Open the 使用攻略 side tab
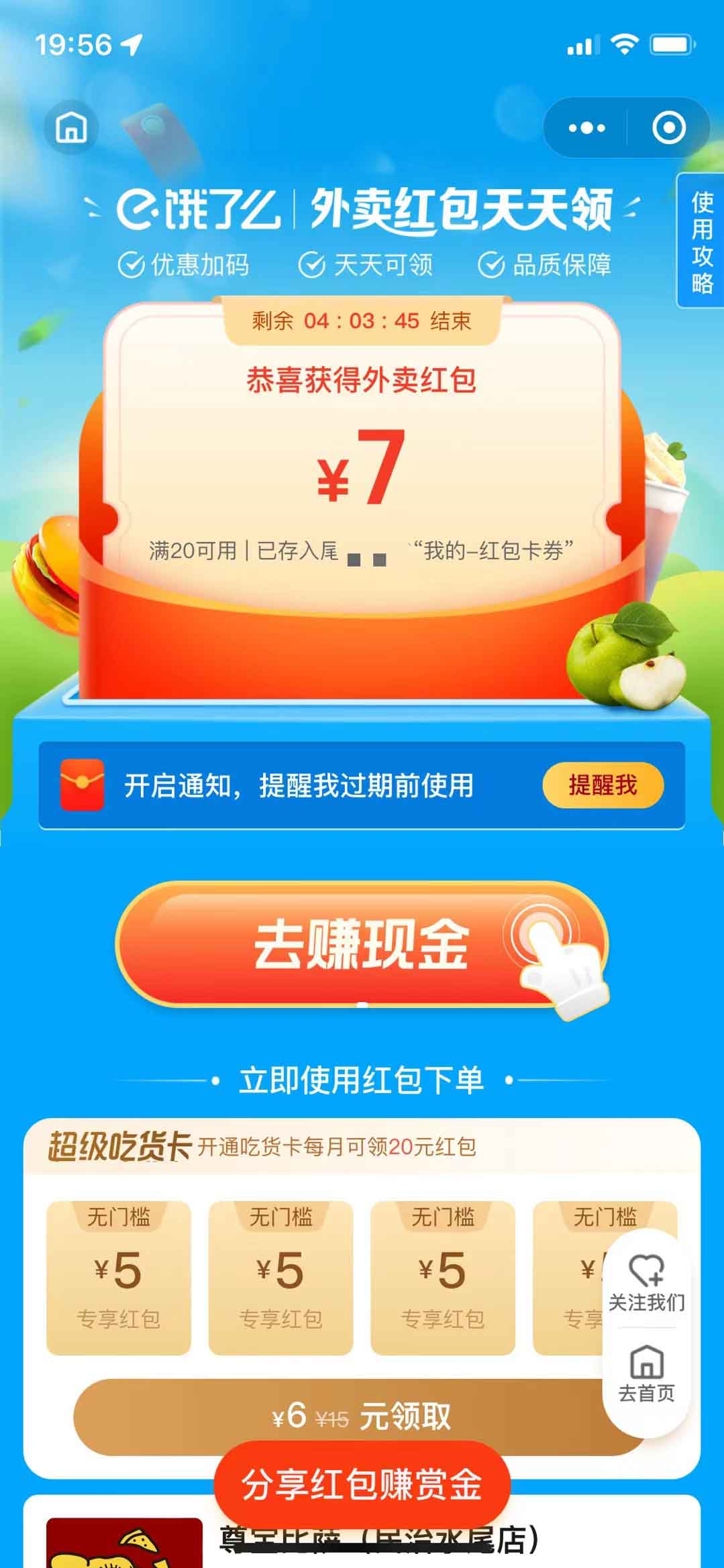The height and width of the screenshot is (1568, 724). (702, 241)
